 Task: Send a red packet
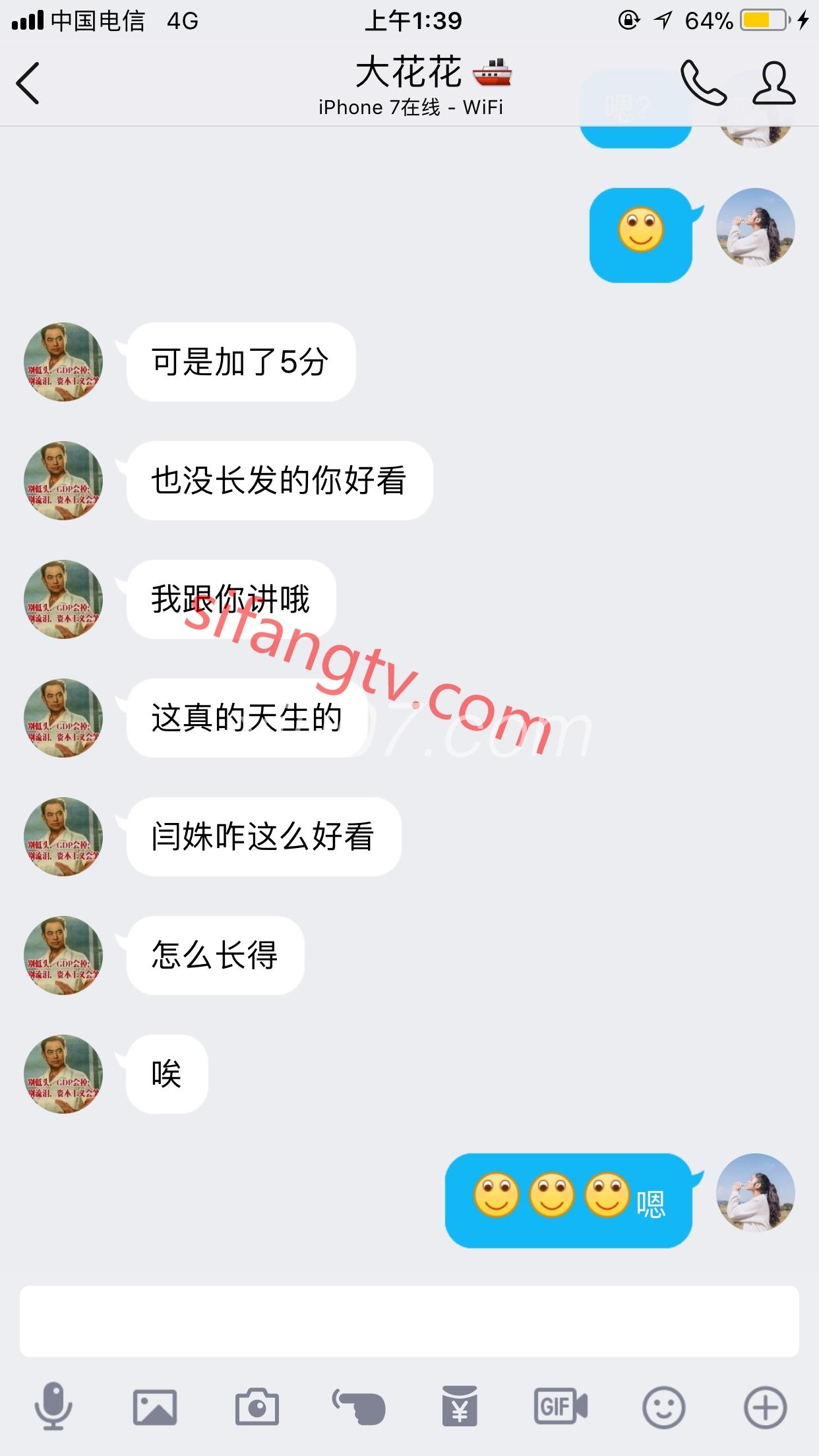click(x=460, y=1407)
